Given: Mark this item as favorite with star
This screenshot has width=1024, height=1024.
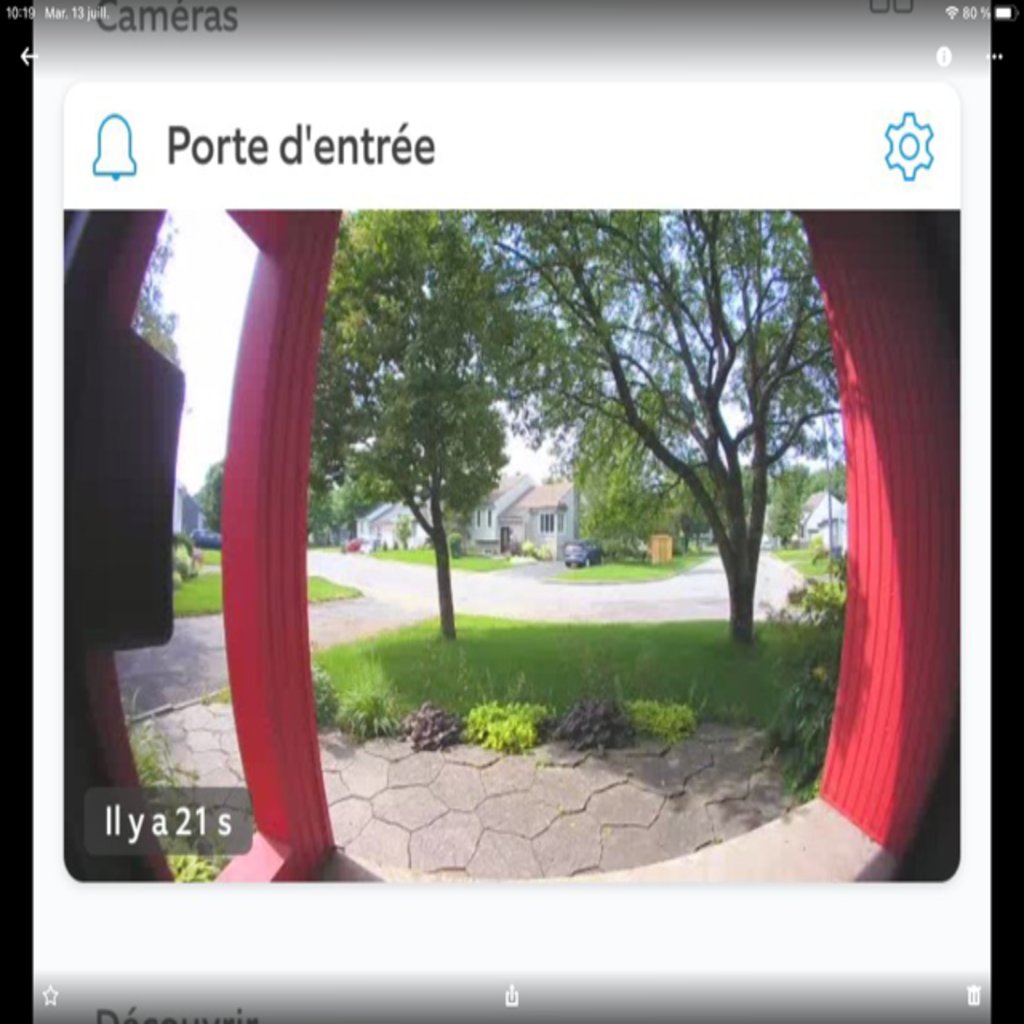Looking at the screenshot, I should click(x=50, y=996).
